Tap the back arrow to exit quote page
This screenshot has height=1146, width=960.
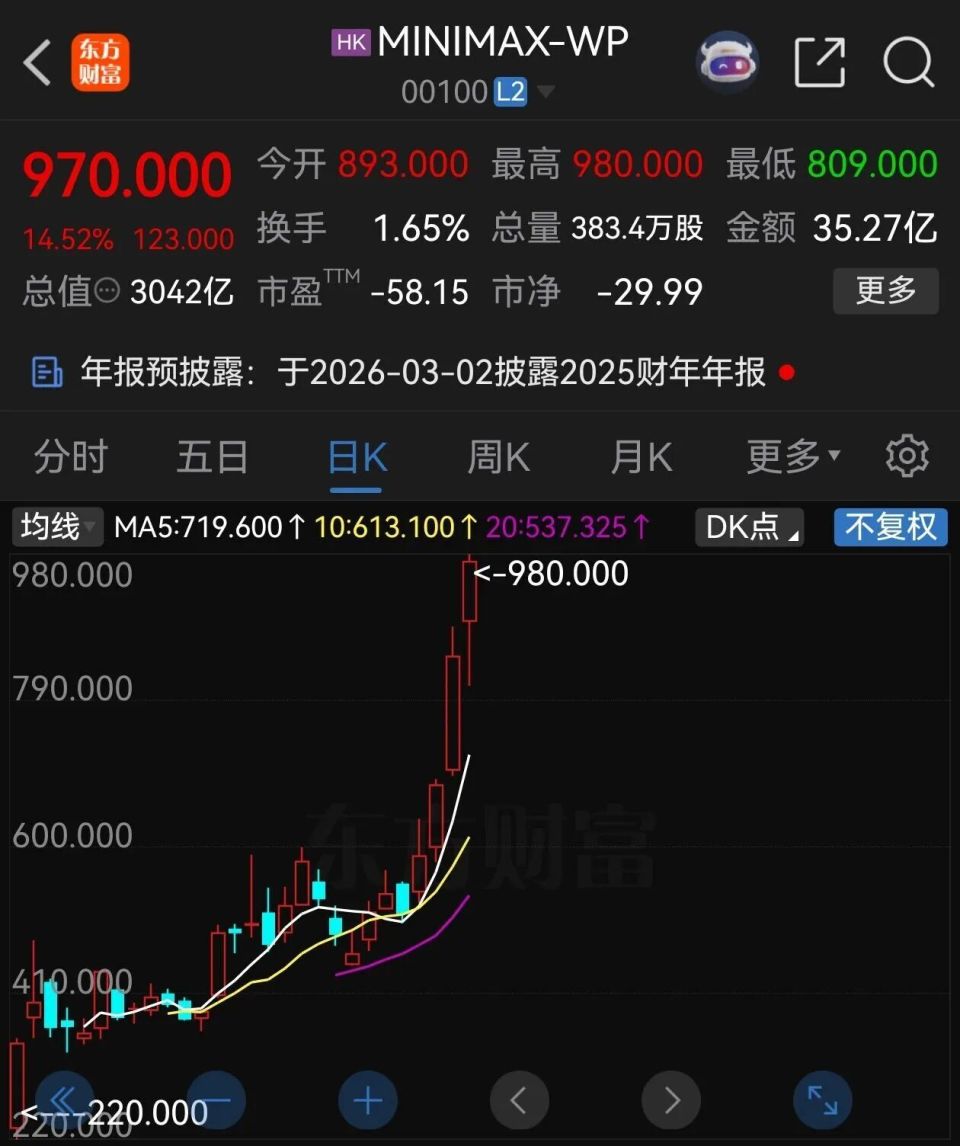(x=37, y=62)
